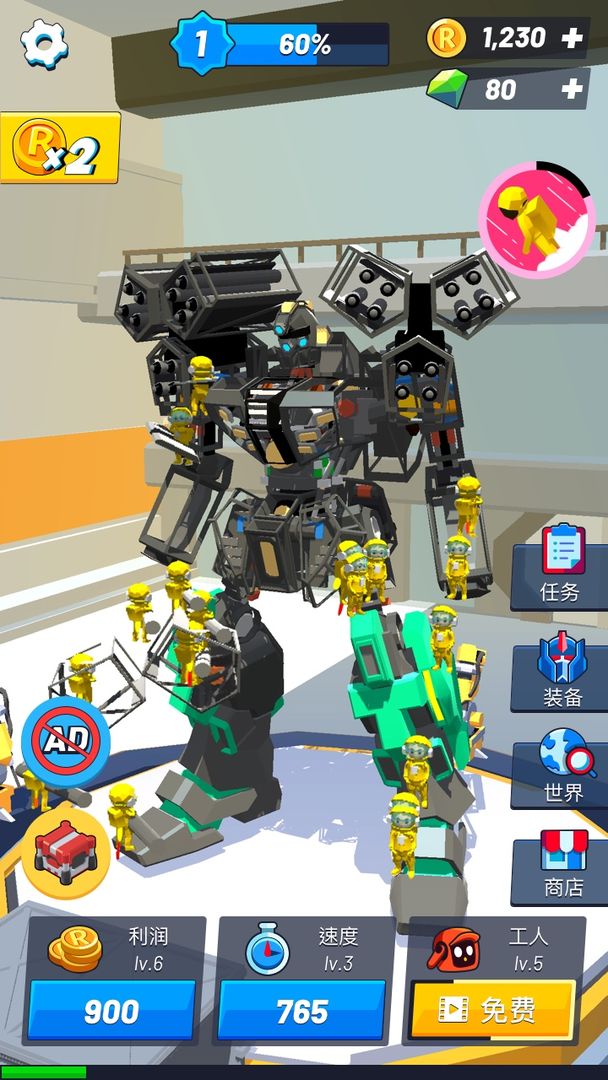The width and height of the screenshot is (608, 1080).
Task: Open the settings gear
Action: pos(44,44)
